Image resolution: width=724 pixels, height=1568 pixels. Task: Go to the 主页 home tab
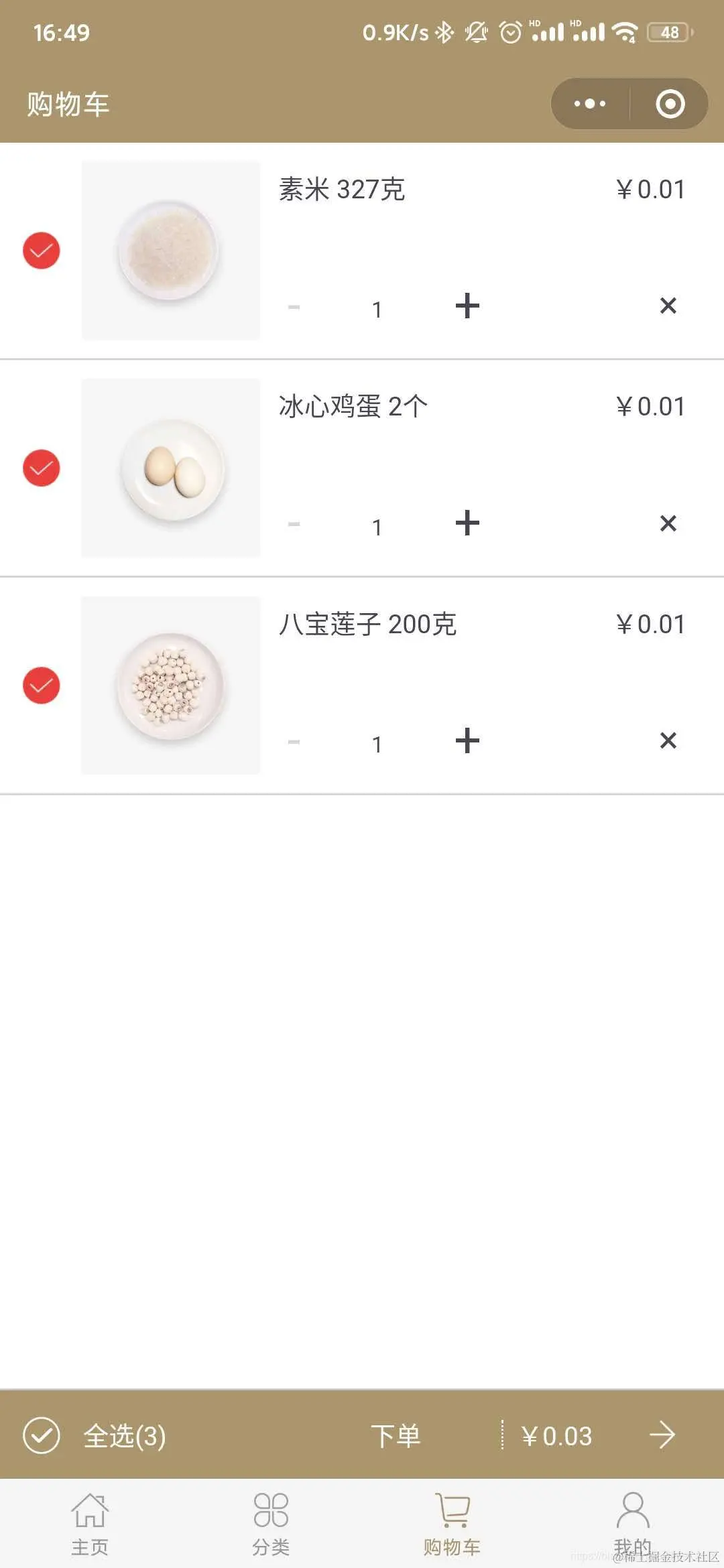pyautogui.click(x=90, y=1522)
